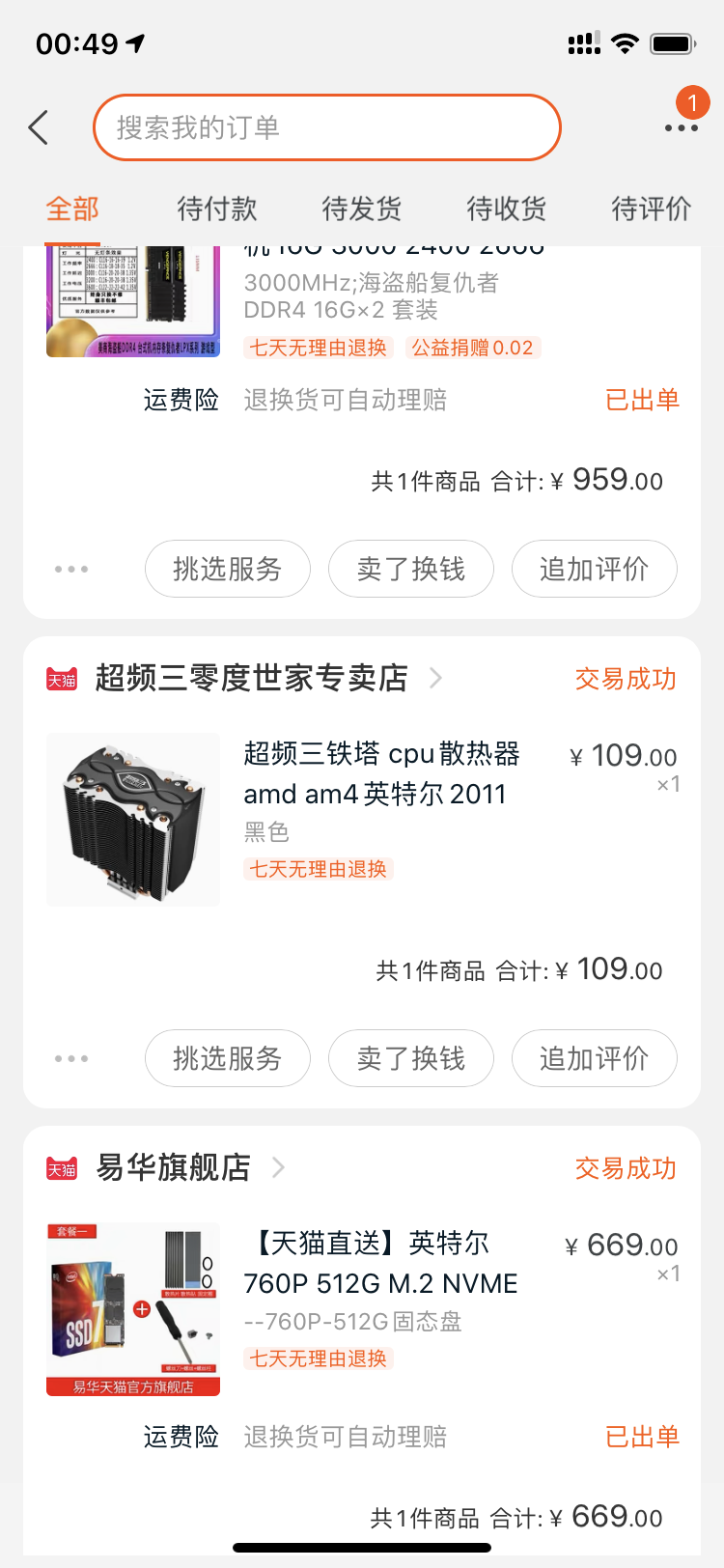Image resolution: width=724 pixels, height=1568 pixels.
Task: Click 追加评价 on the CPU cooler order
Action: pos(594,1058)
